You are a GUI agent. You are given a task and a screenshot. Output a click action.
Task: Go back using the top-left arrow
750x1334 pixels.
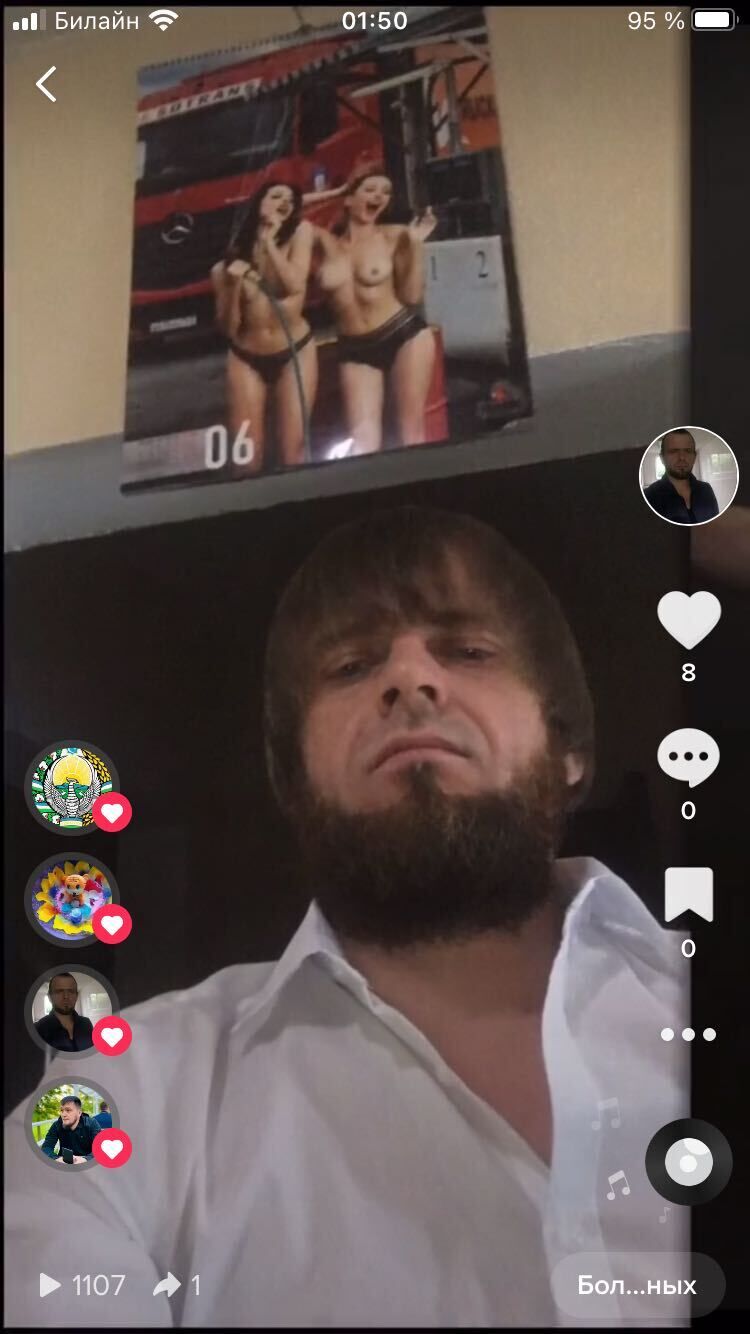point(46,85)
